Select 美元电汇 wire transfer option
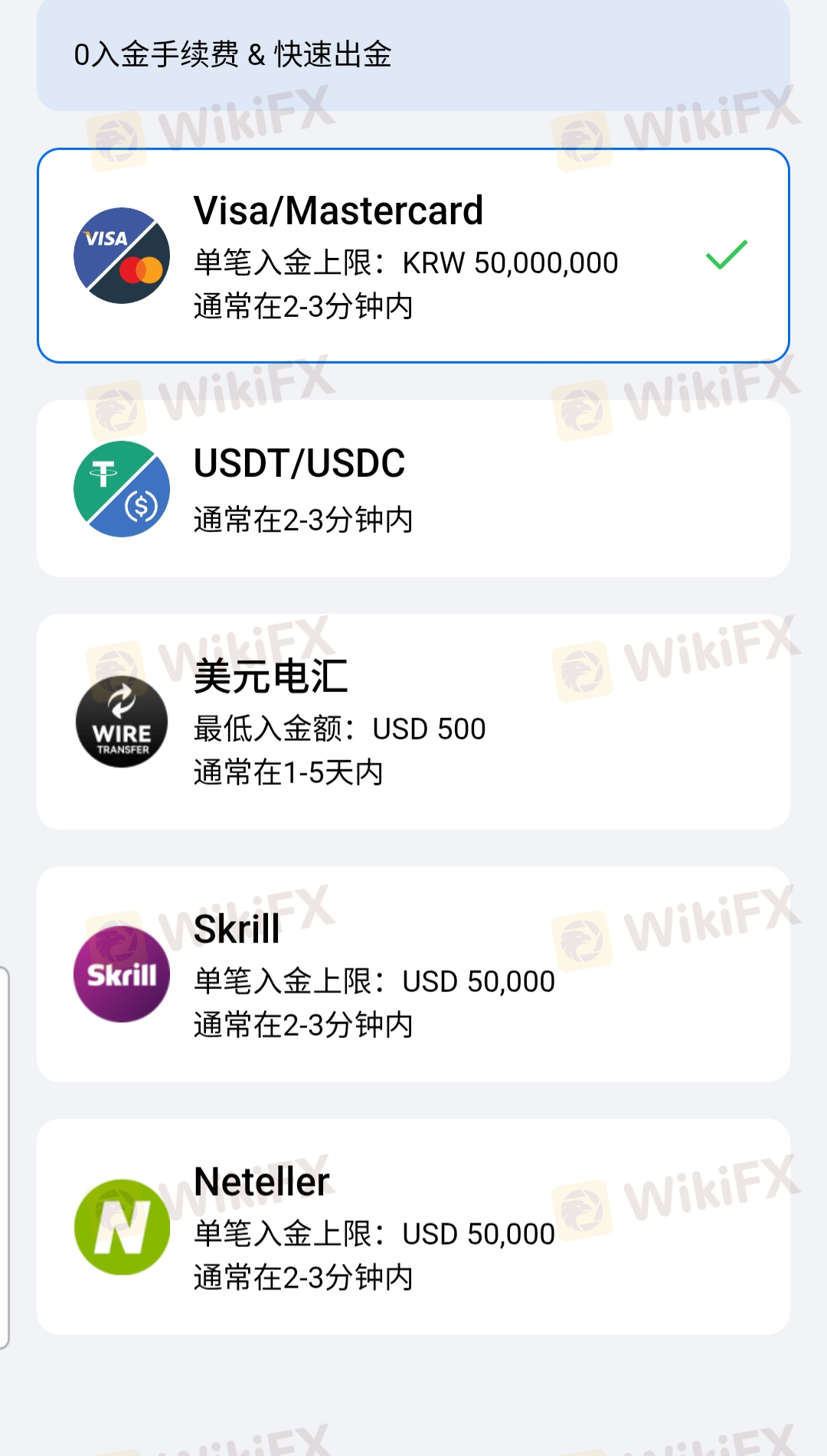Image resolution: width=827 pixels, height=1456 pixels. pyautogui.click(x=413, y=722)
